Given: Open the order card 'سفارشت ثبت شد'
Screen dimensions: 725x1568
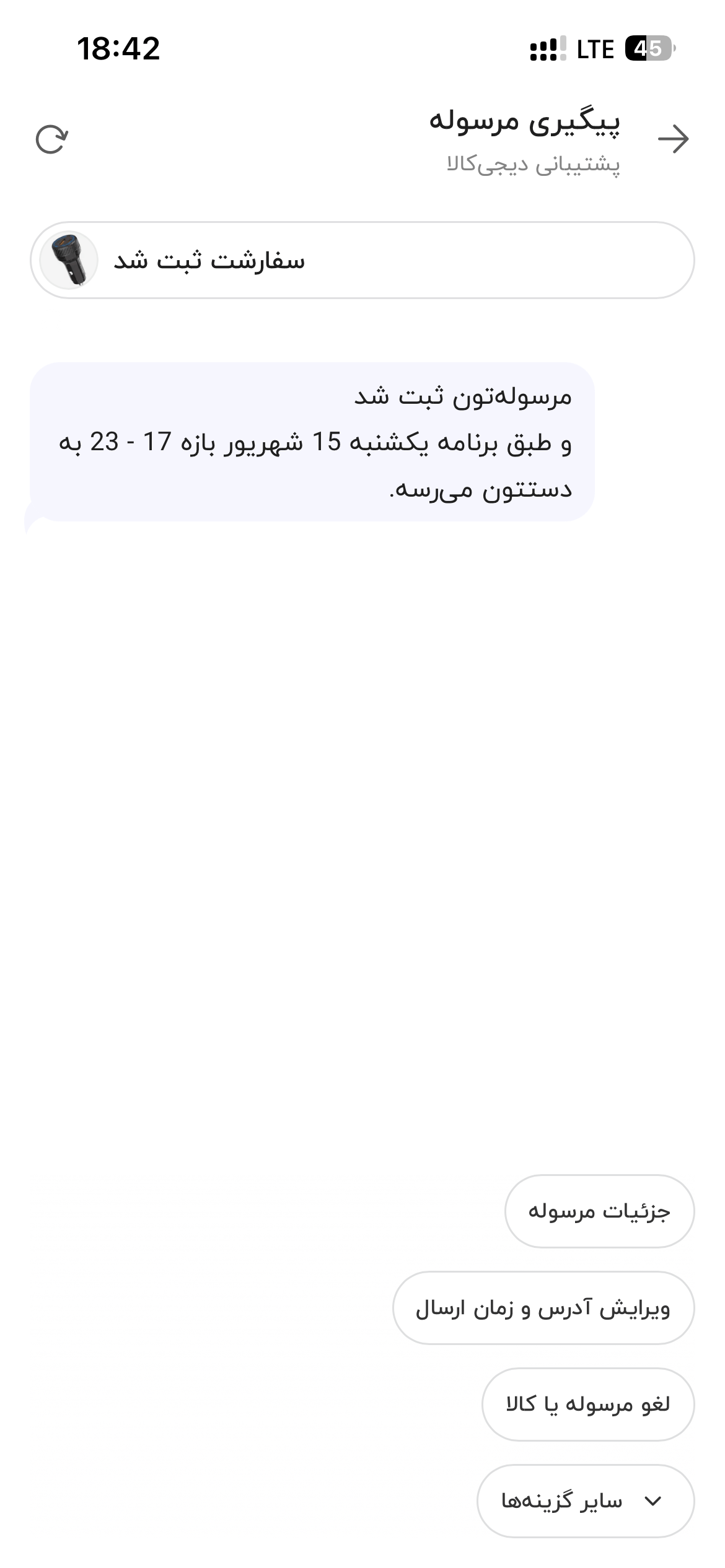Looking at the screenshot, I should click(x=362, y=260).
